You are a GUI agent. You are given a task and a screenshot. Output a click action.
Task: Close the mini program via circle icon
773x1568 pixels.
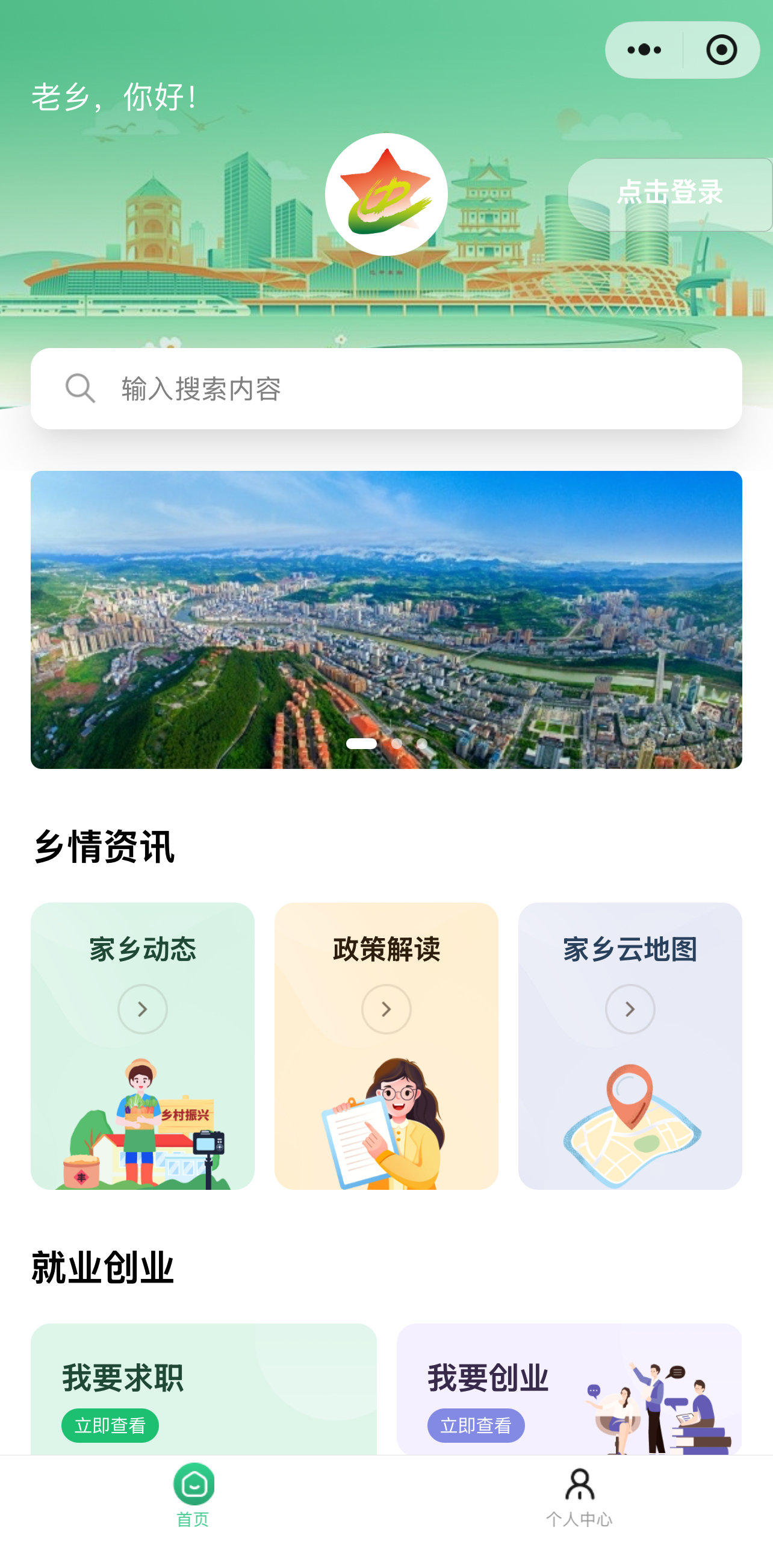pos(721,50)
